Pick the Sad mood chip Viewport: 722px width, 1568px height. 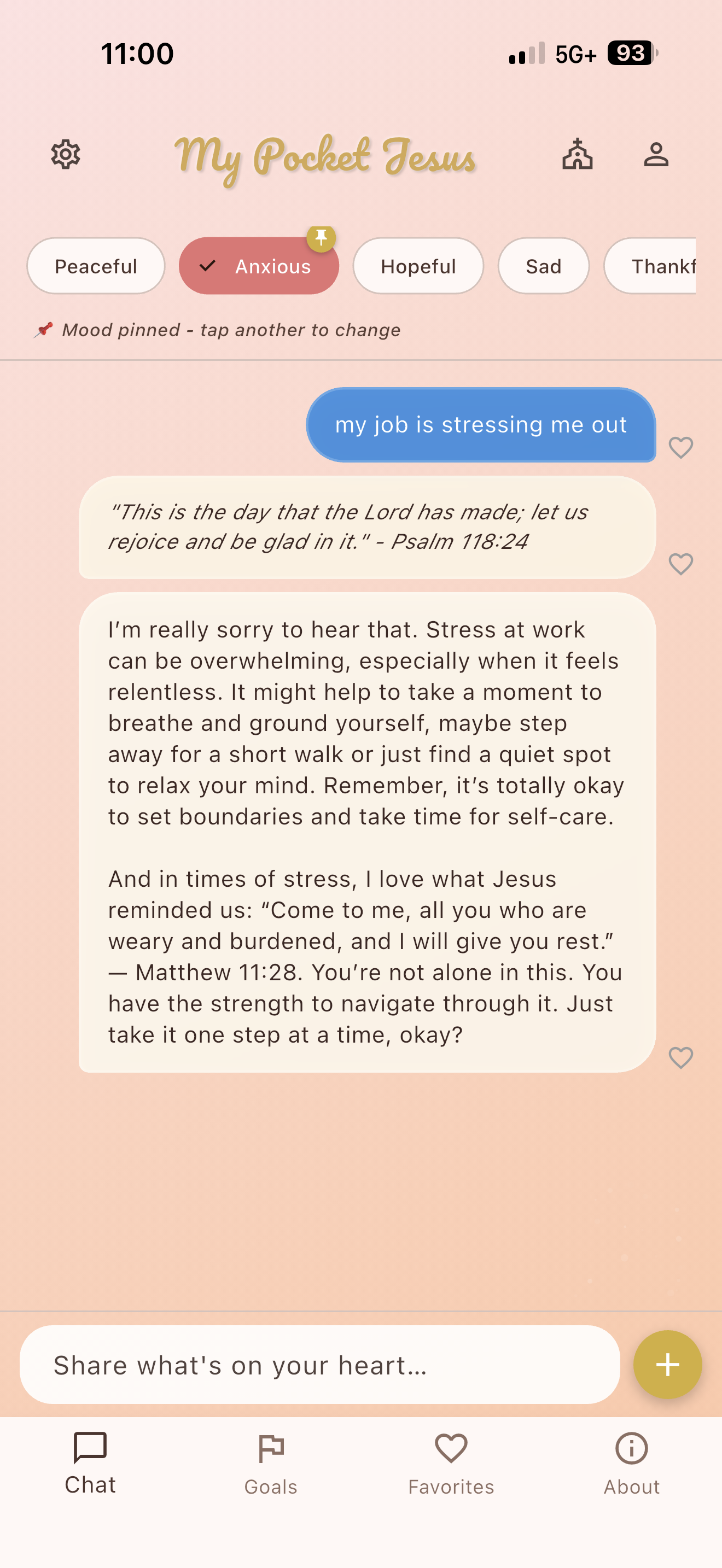(x=543, y=266)
